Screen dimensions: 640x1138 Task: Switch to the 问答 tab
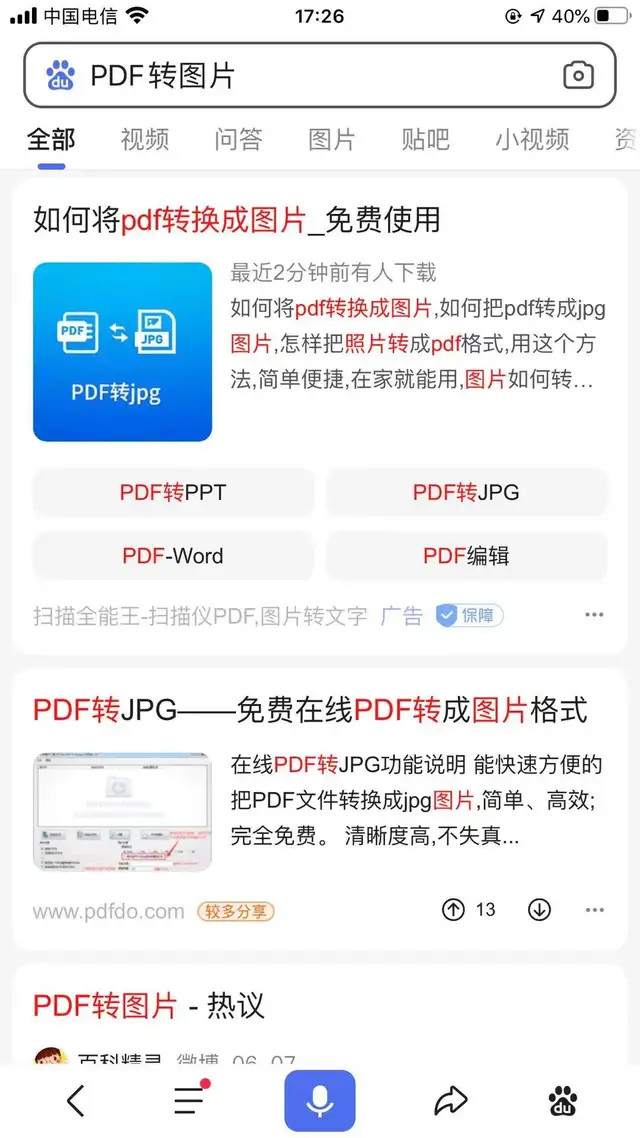pos(238,139)
